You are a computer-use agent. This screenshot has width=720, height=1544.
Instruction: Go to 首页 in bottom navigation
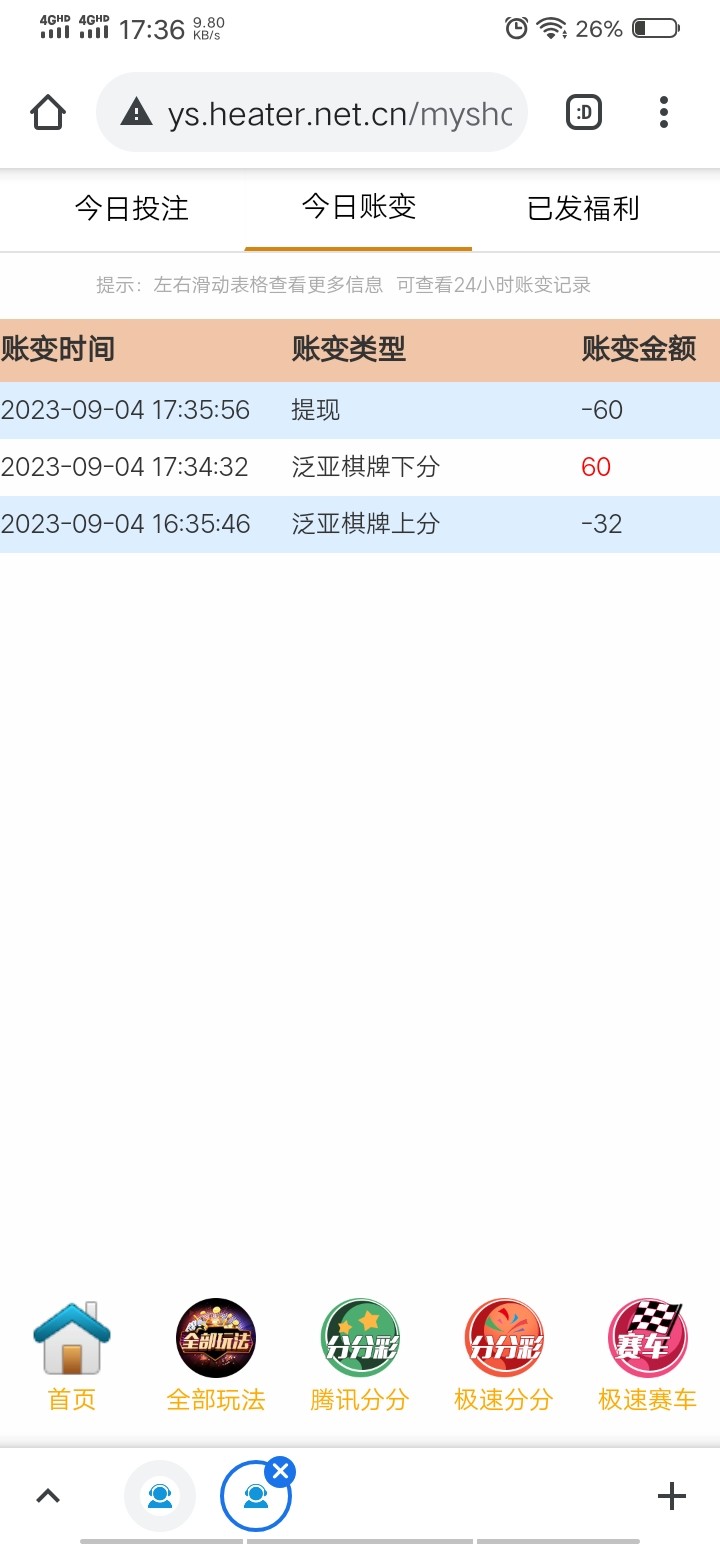tap(72, 1356)
